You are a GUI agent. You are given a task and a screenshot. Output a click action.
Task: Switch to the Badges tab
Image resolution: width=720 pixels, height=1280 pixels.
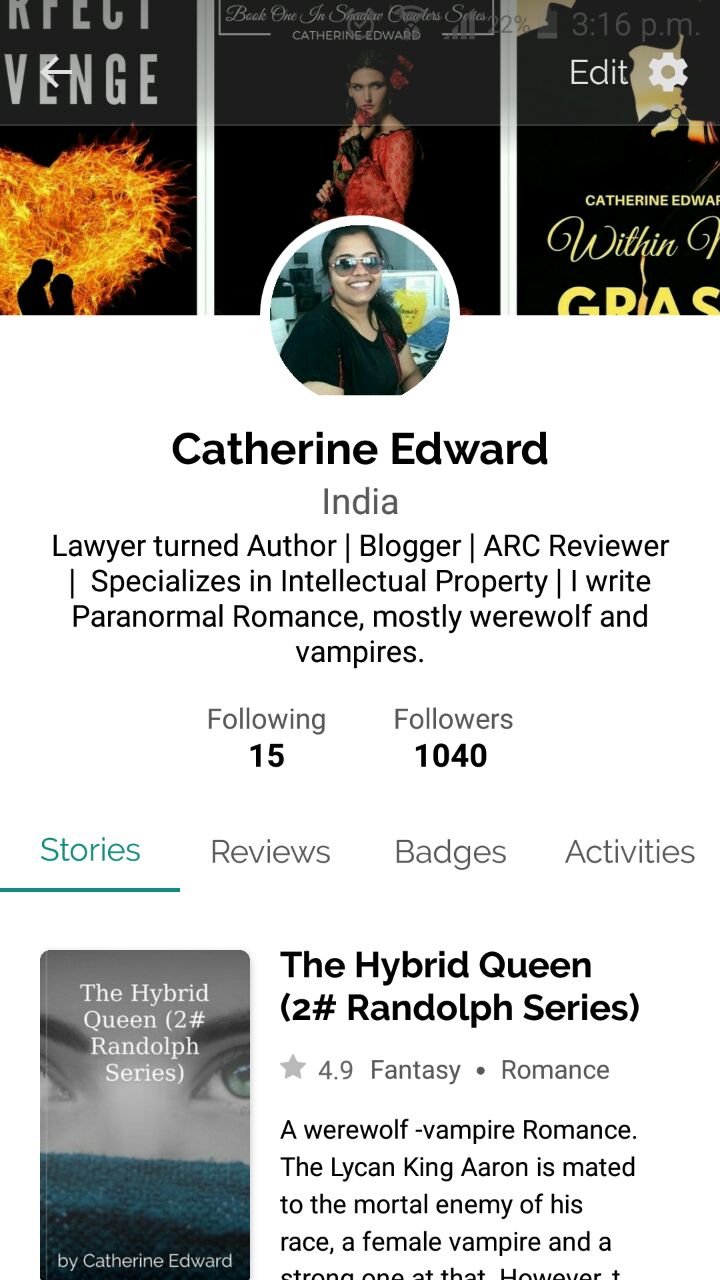click(450, 852)
